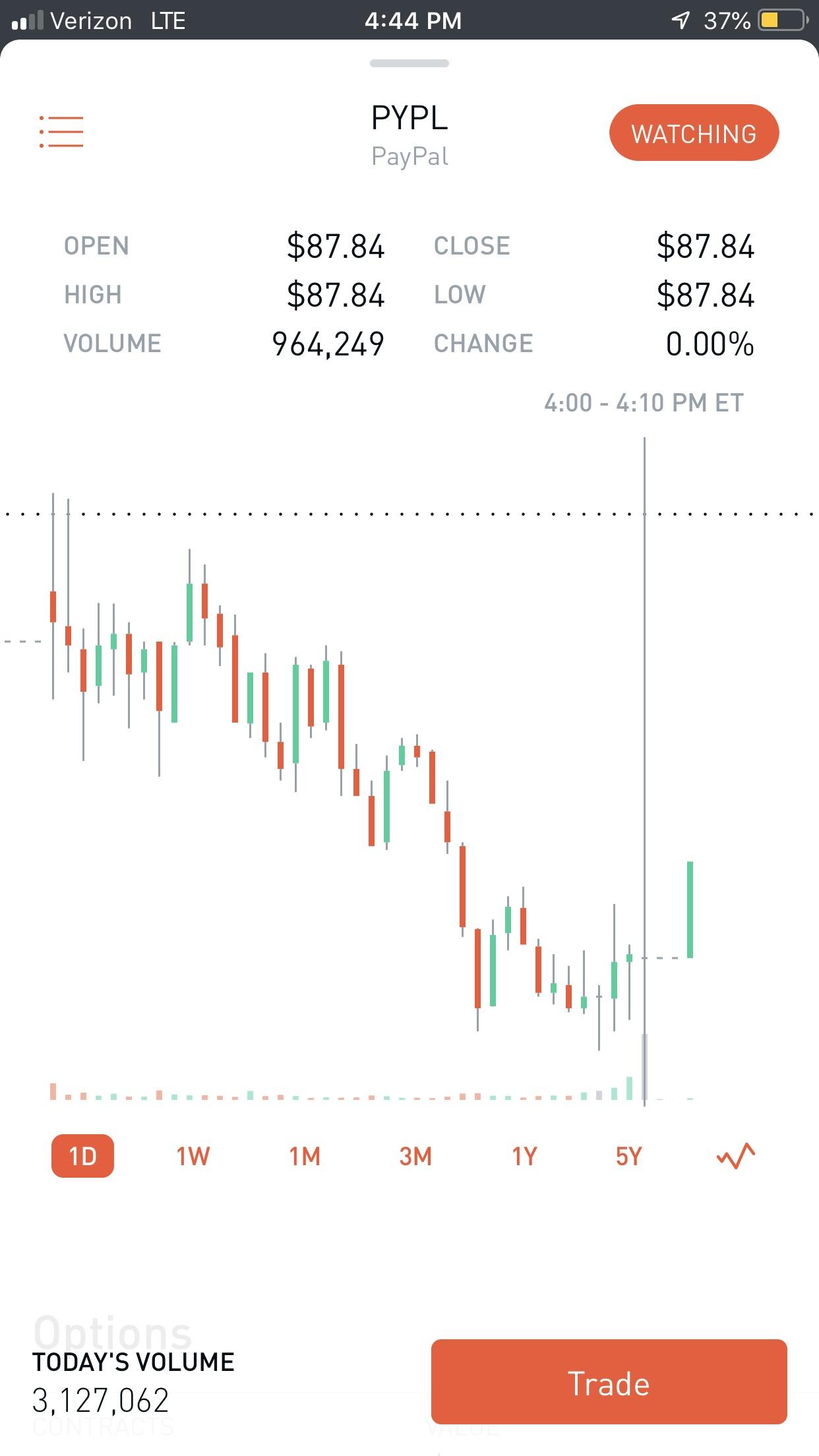
Task: Tap today's volume figure 3,127,062
Action: 100,1408
